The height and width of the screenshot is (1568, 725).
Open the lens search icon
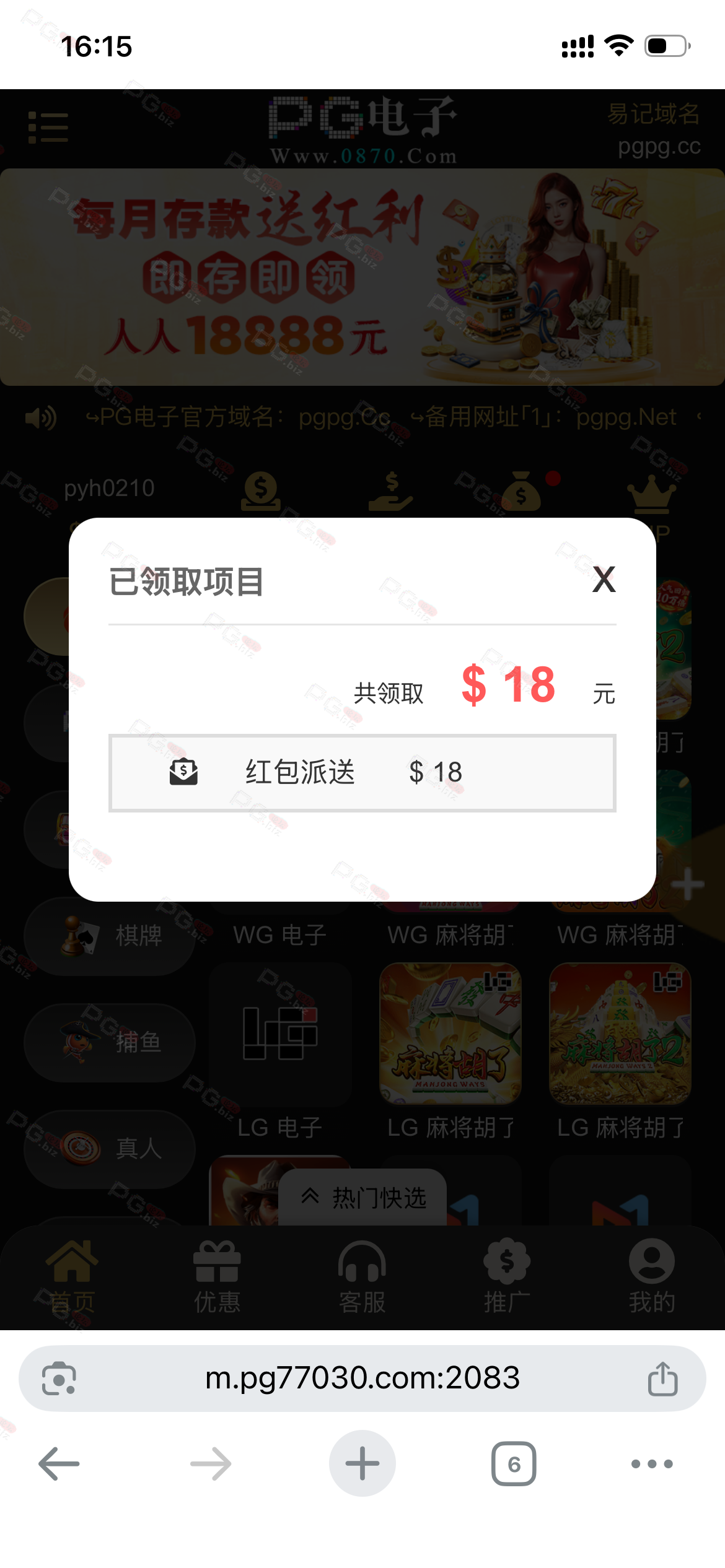59,1379
